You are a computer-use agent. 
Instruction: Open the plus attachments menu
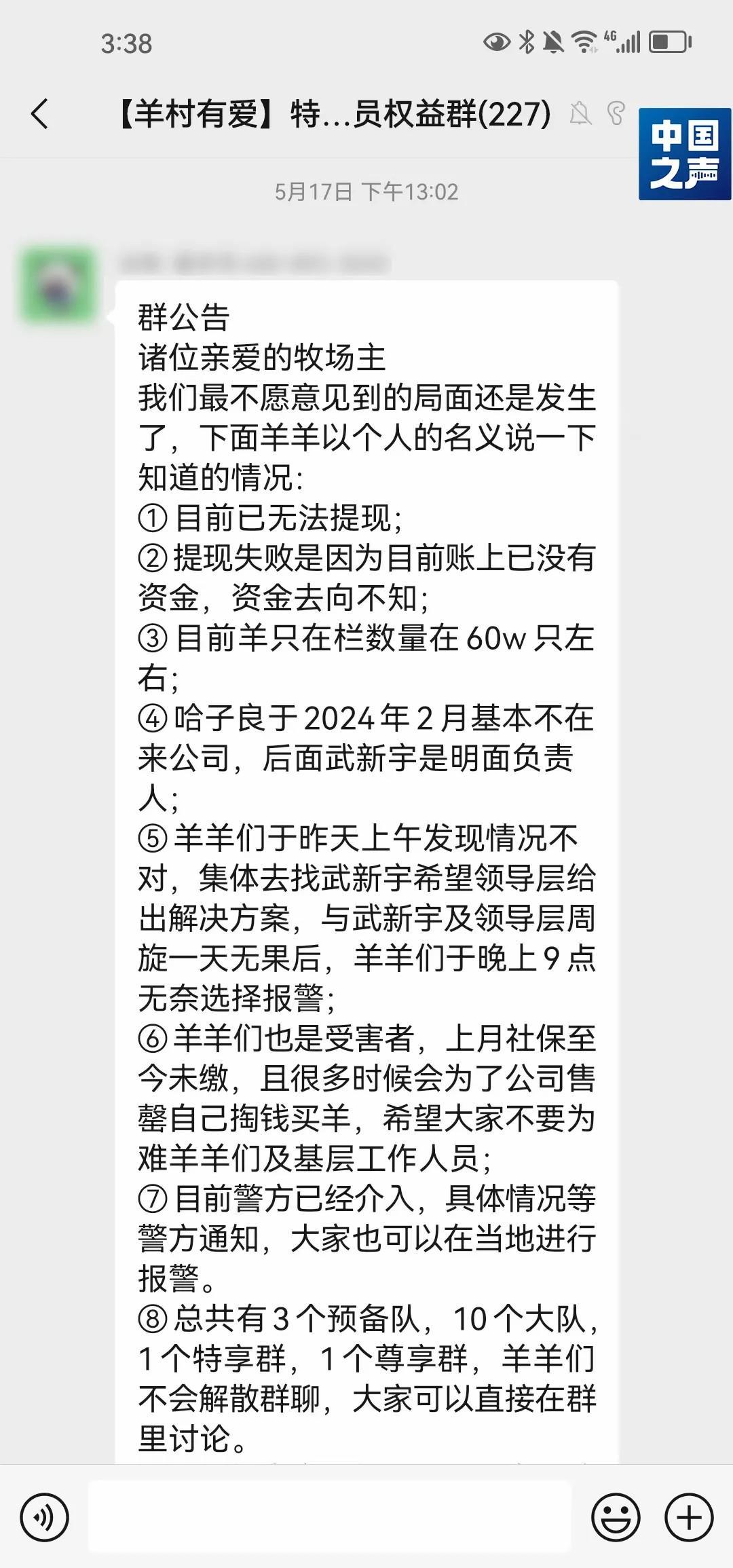(x=689, y=1517)
